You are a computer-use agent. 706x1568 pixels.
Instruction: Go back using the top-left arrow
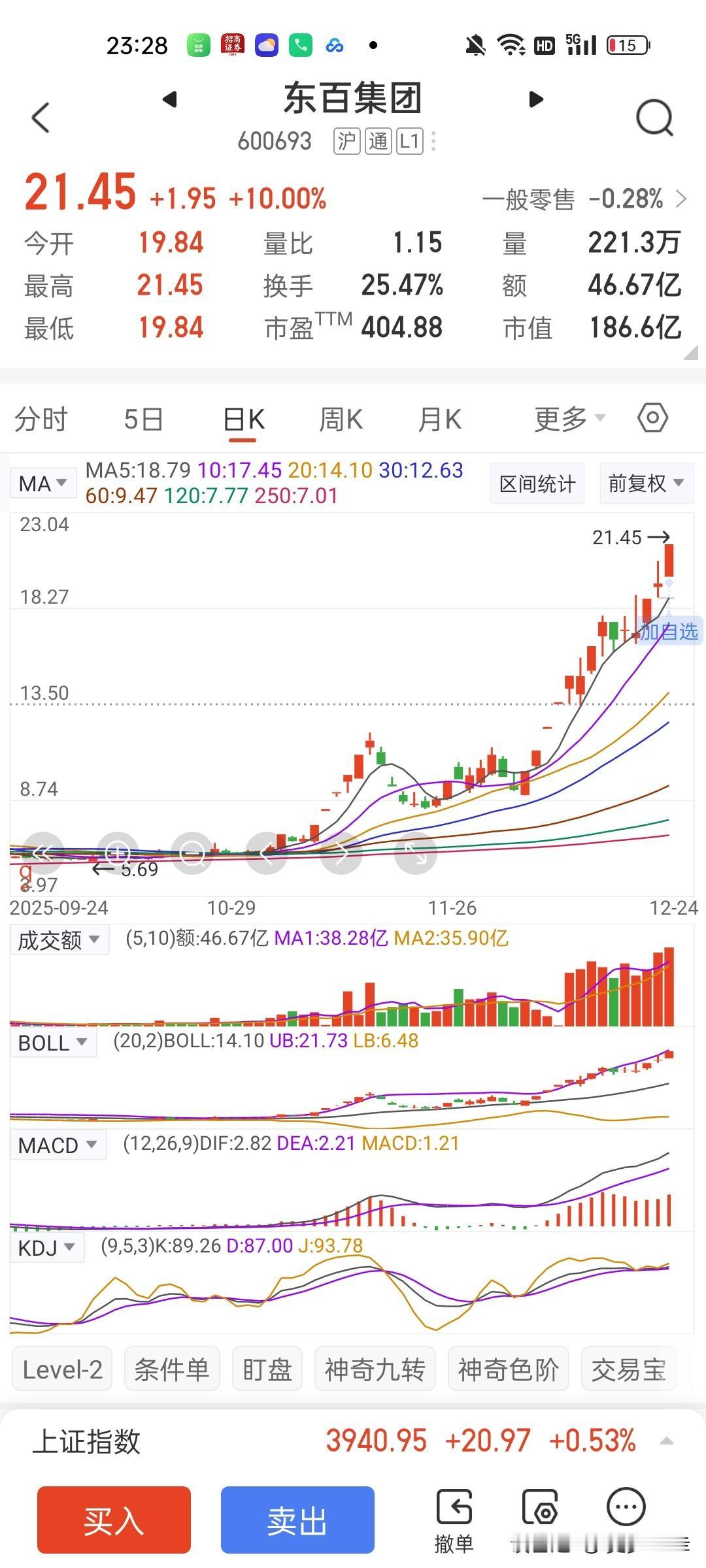pos(41,118)
